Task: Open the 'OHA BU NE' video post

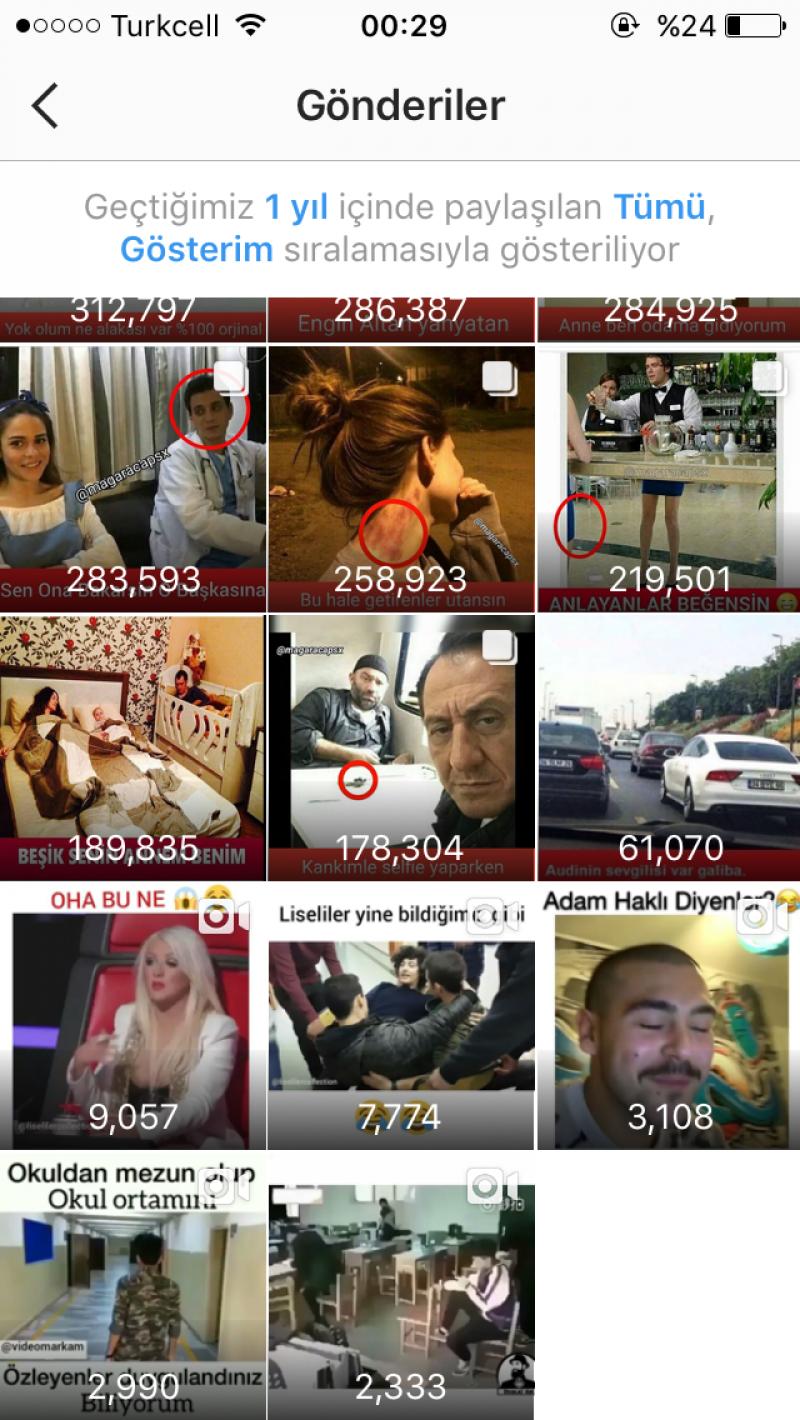Action: point(133,1017)
